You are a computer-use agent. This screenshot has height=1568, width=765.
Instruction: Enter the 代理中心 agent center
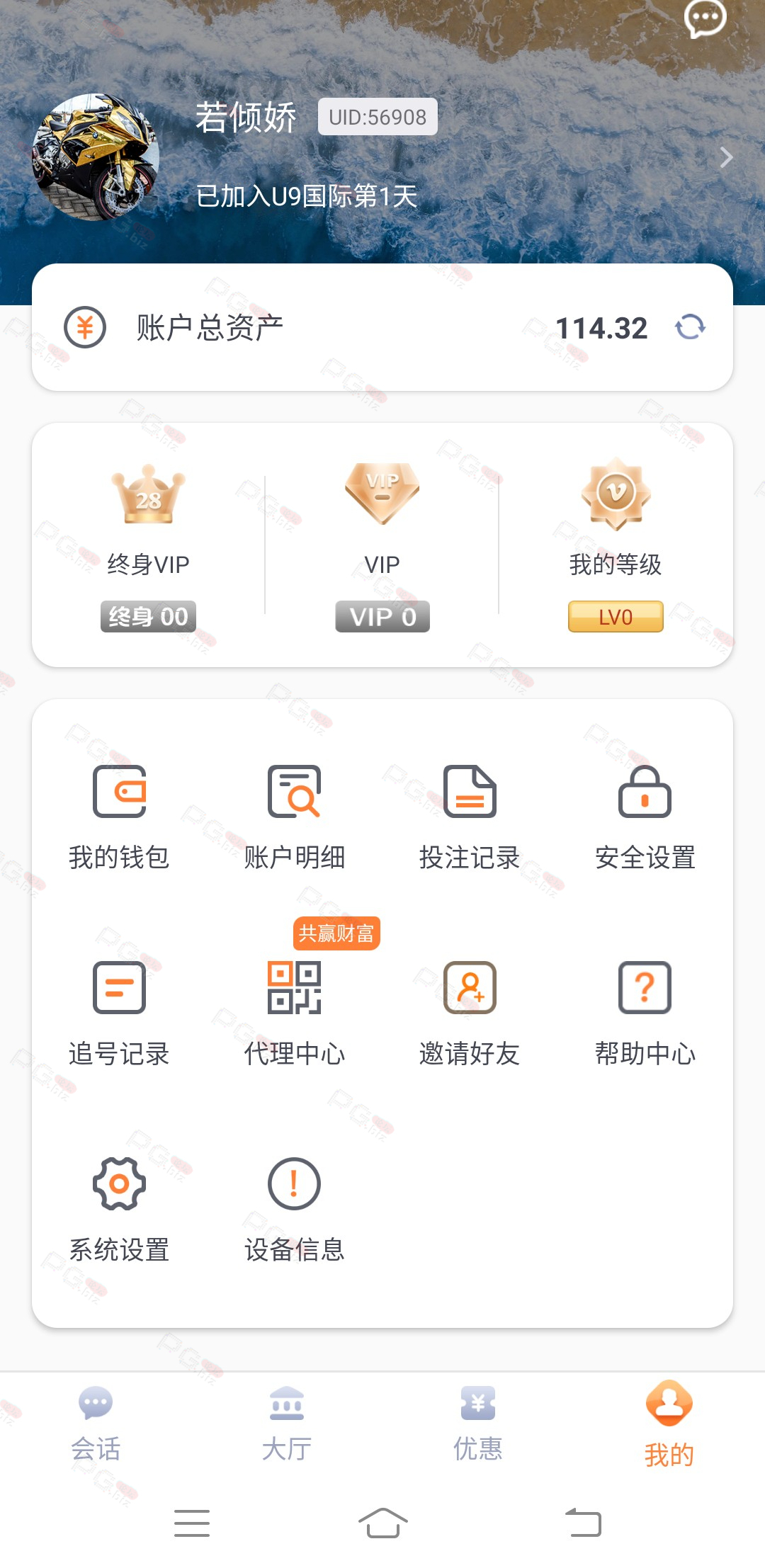point(294,1013)
